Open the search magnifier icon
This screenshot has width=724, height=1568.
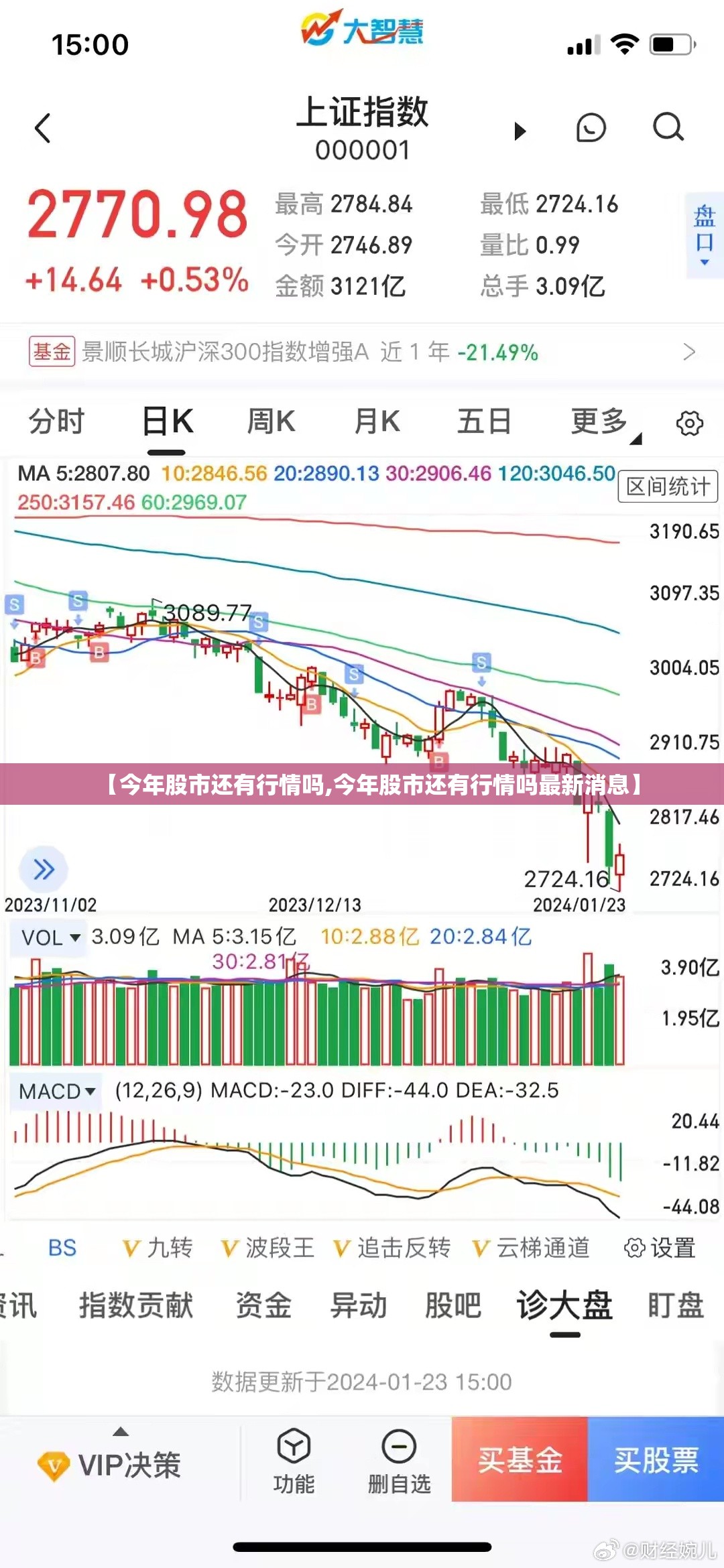tap(668, 127)
